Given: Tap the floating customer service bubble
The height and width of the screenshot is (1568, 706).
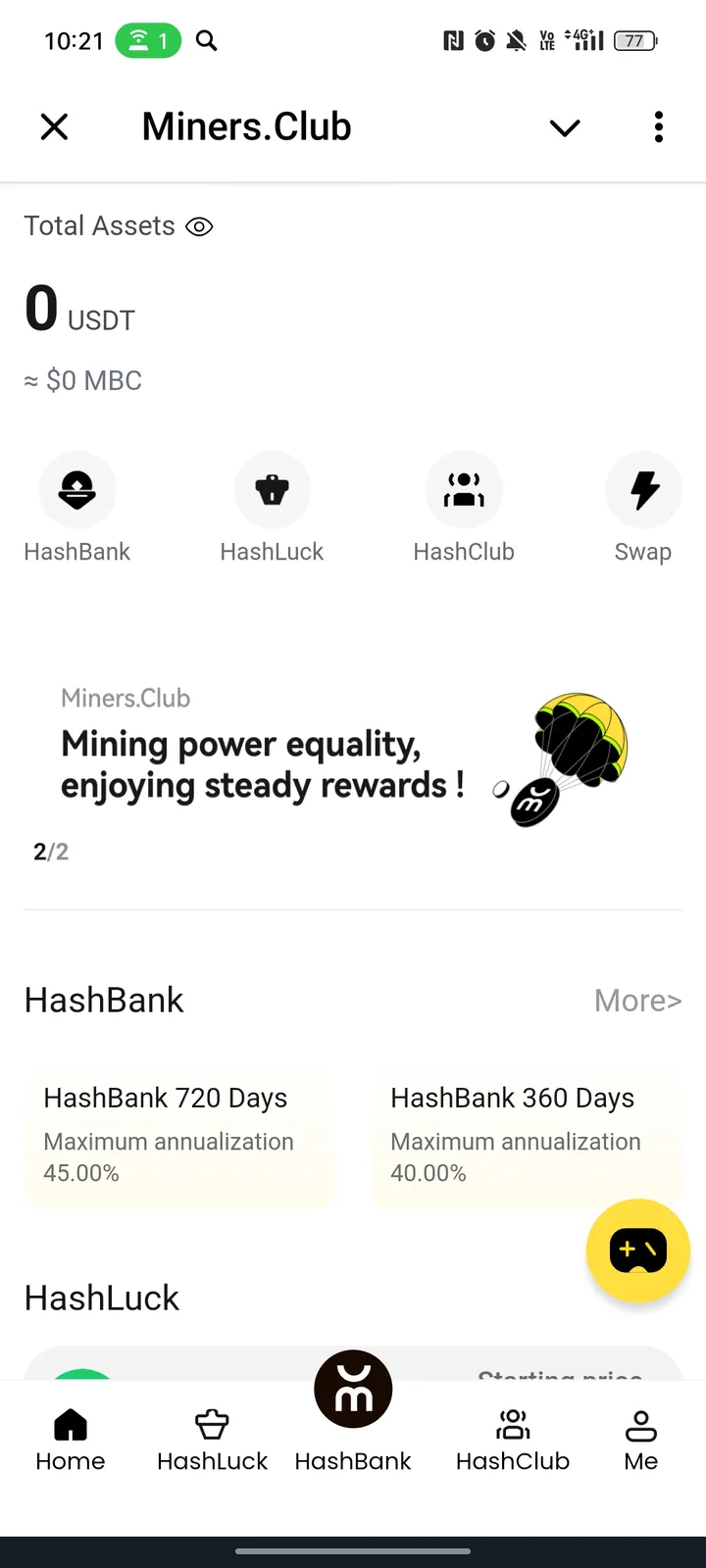Looking at the screenshot, I should [x=637, y=1250].
